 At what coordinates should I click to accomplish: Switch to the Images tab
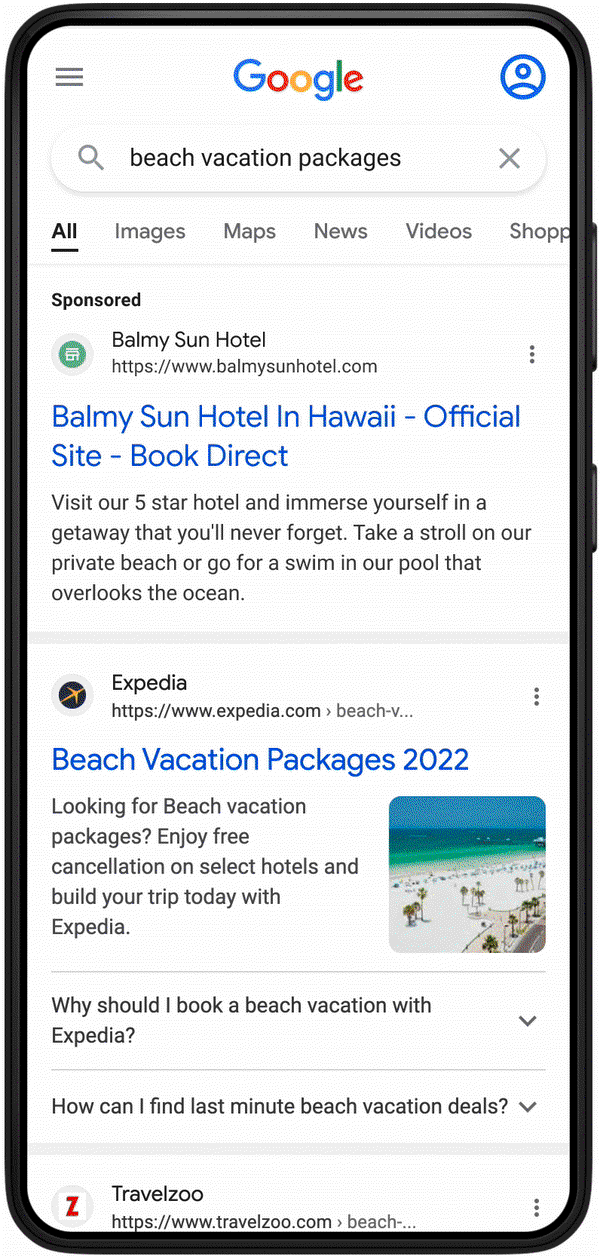pos(150,231)
